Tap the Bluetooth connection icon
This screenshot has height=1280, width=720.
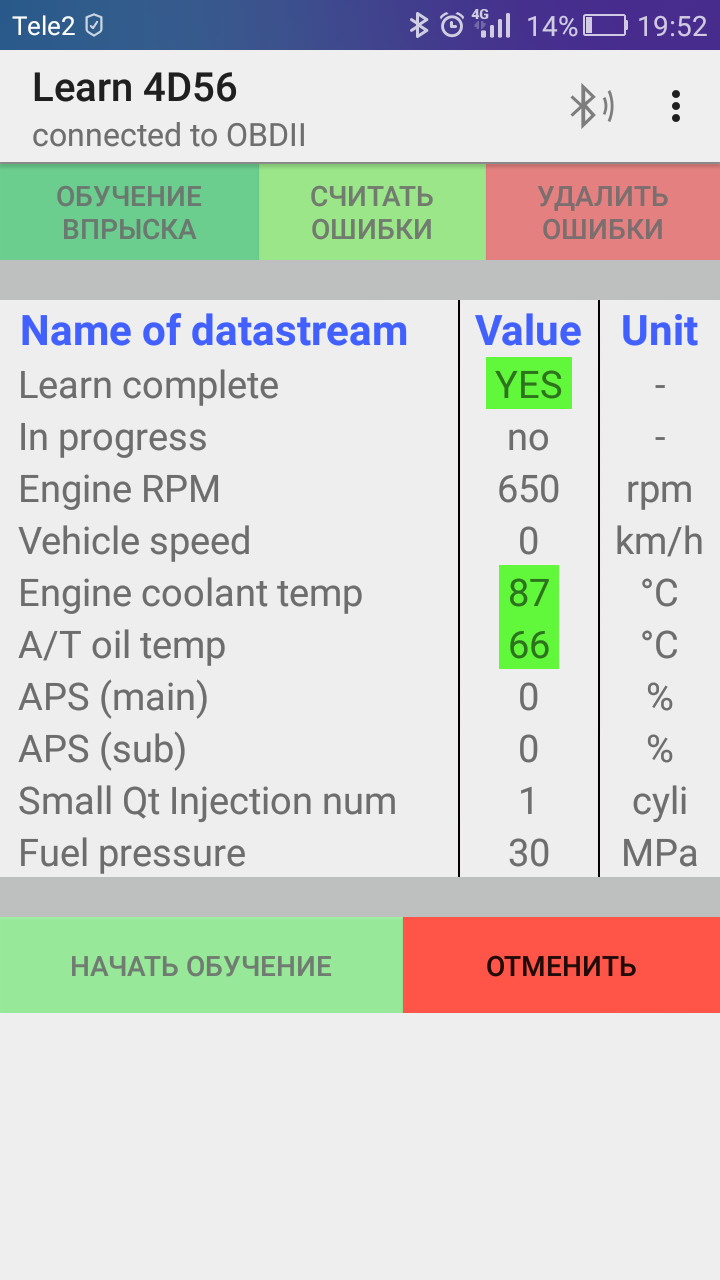pos(590,106)
